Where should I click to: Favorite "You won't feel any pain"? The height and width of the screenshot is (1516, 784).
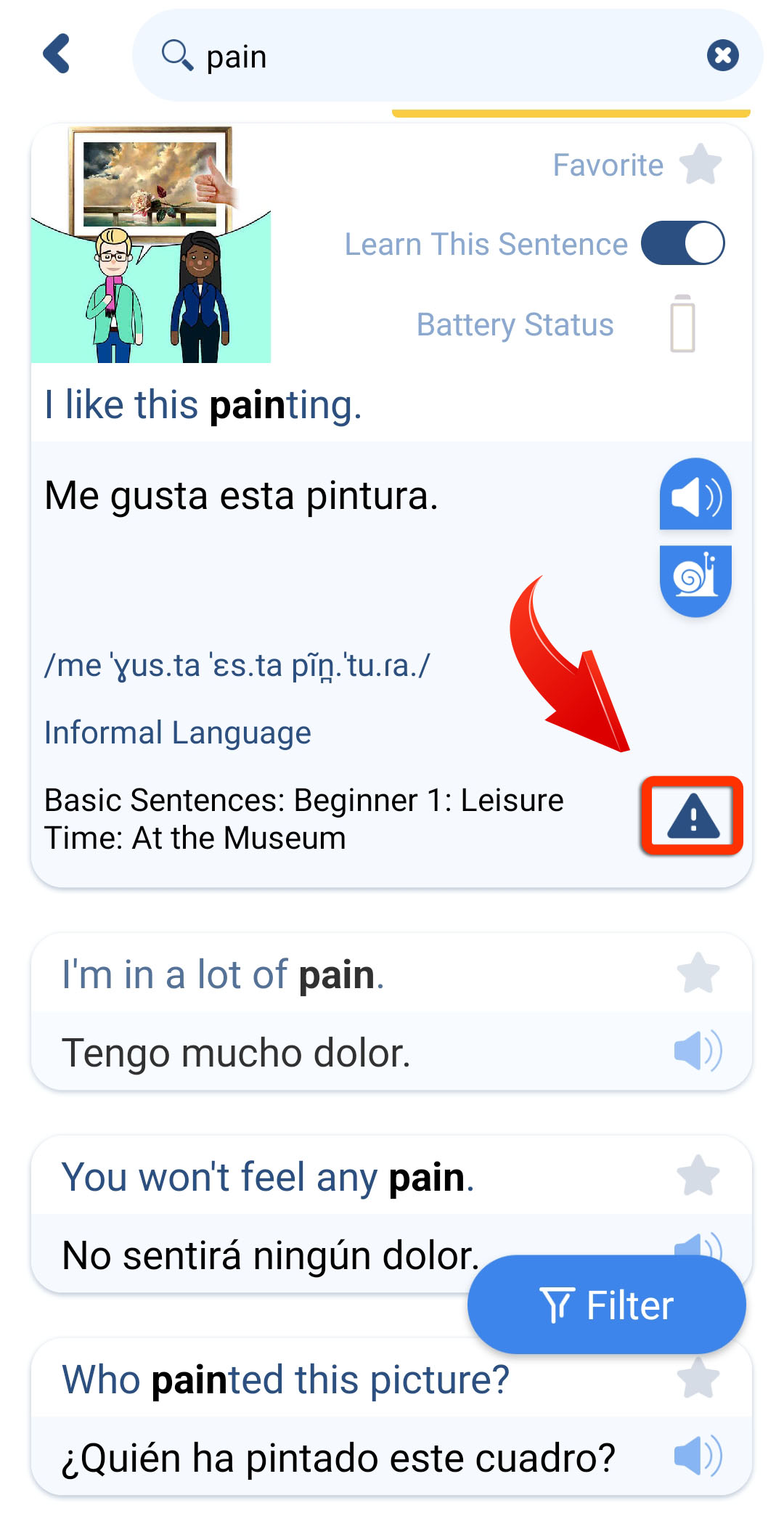click(x=698, y=1176)
